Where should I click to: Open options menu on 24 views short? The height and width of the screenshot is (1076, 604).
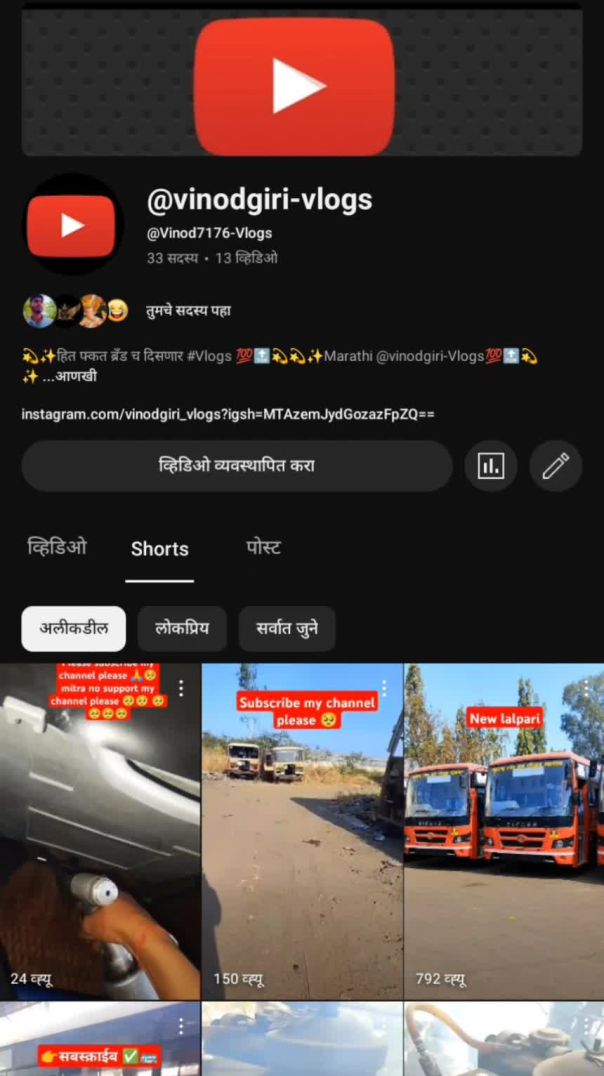tap(181, 688)
